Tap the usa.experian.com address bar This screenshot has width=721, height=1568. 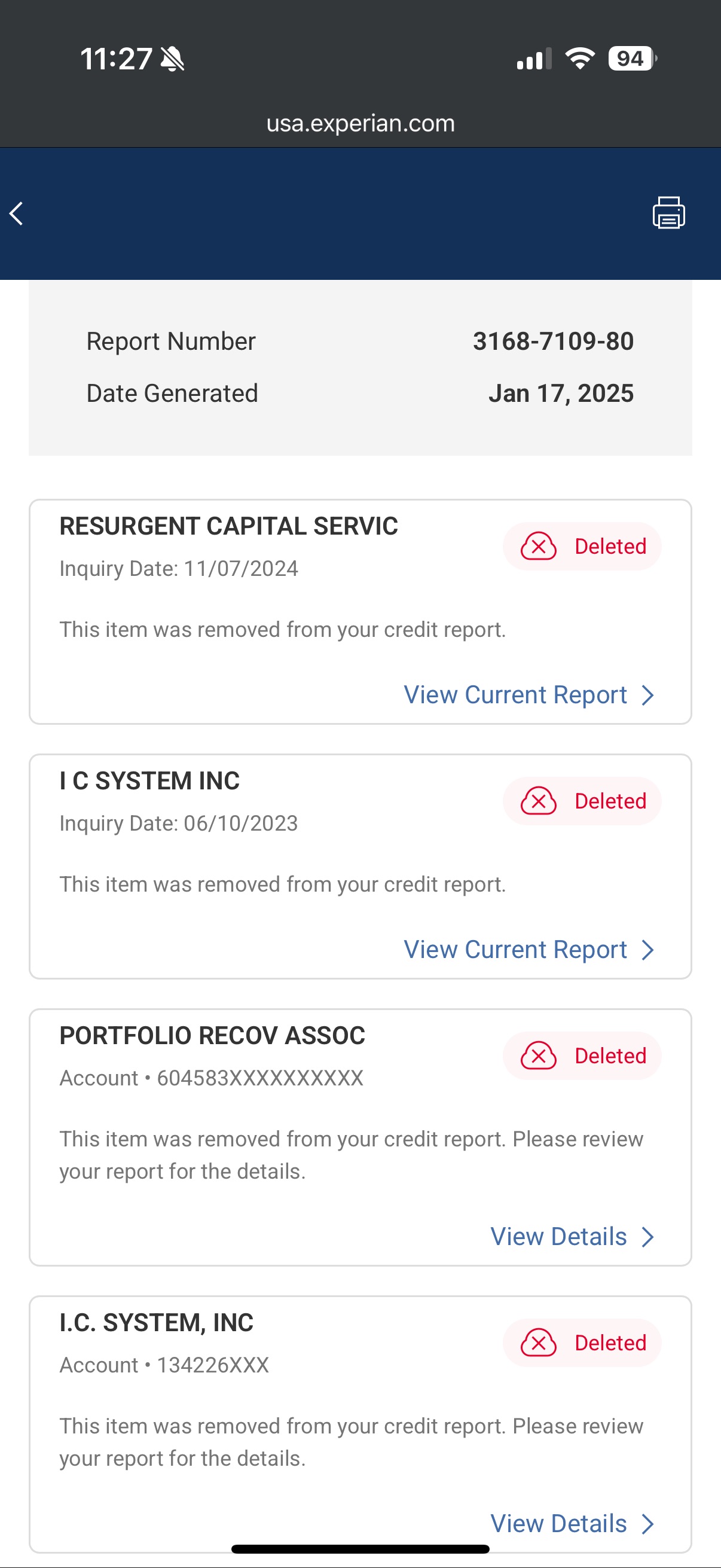[360, 124]
